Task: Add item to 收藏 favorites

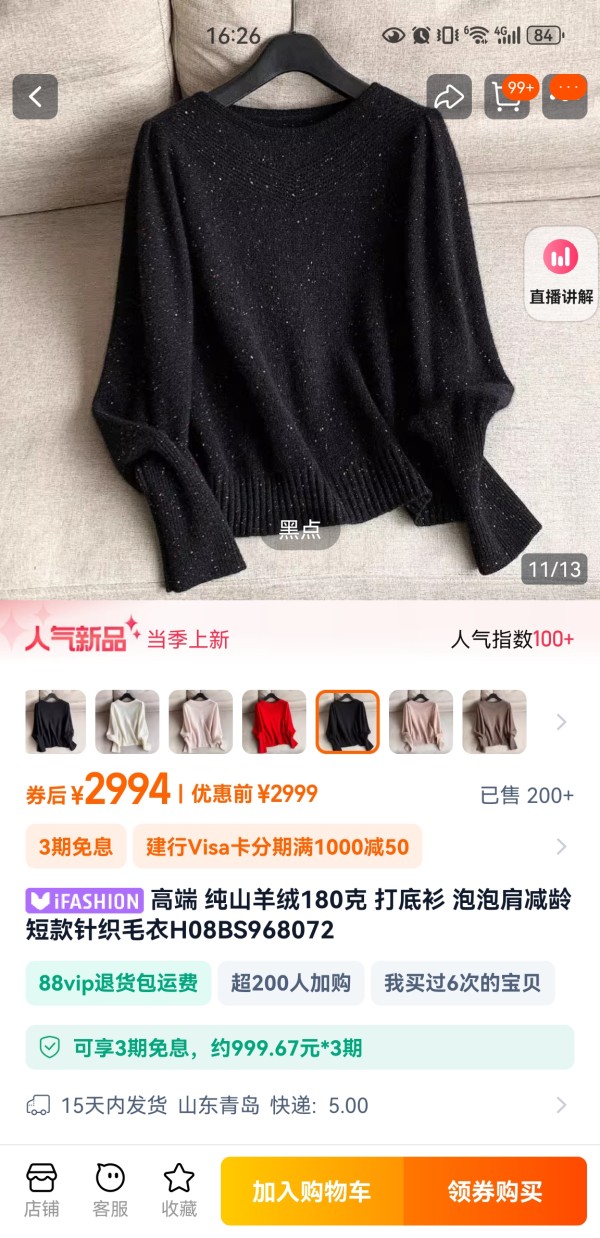Action: click(x=178, y=1190)
